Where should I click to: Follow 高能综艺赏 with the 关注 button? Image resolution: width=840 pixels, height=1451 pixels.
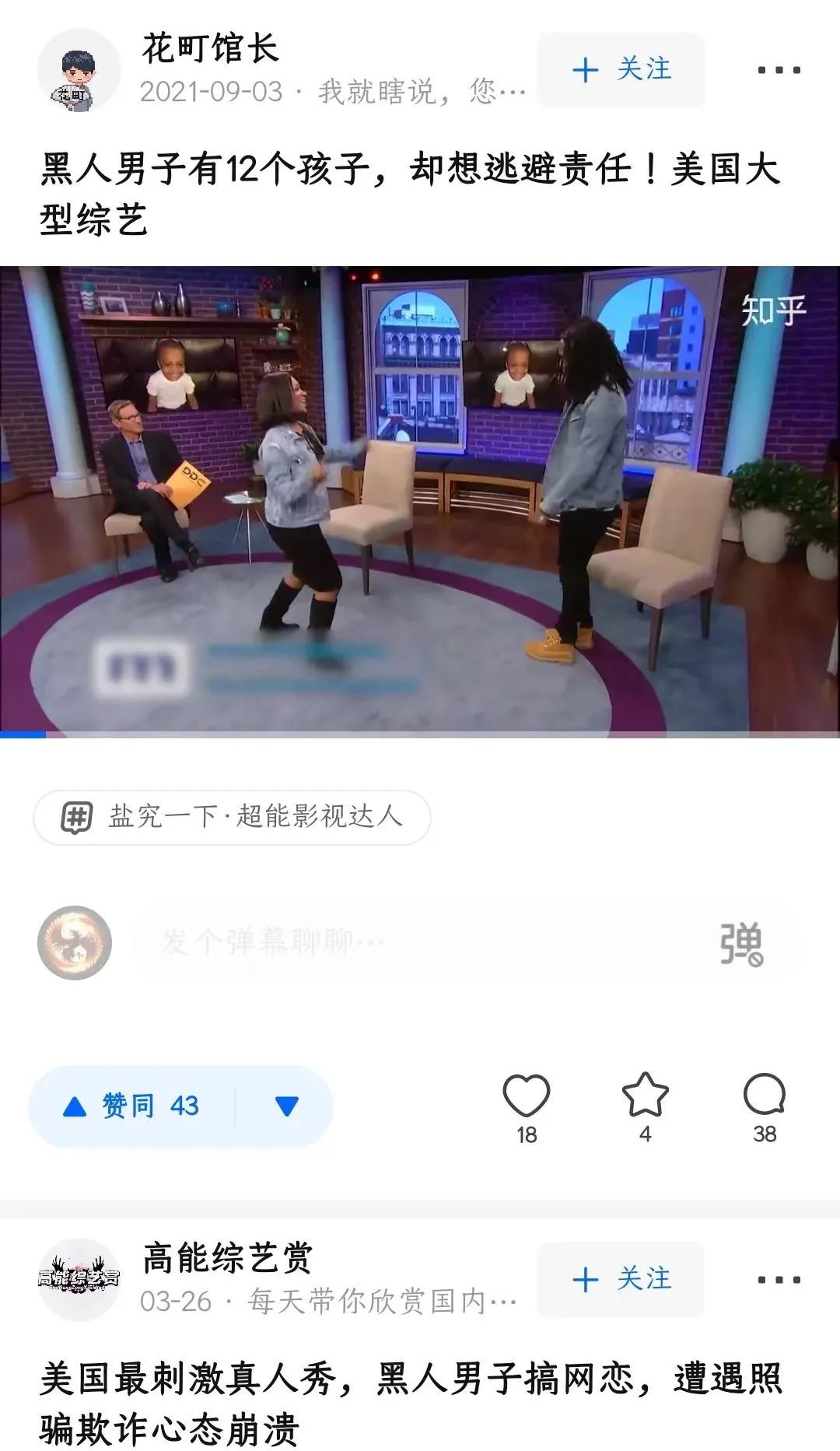pos(621,1280)
